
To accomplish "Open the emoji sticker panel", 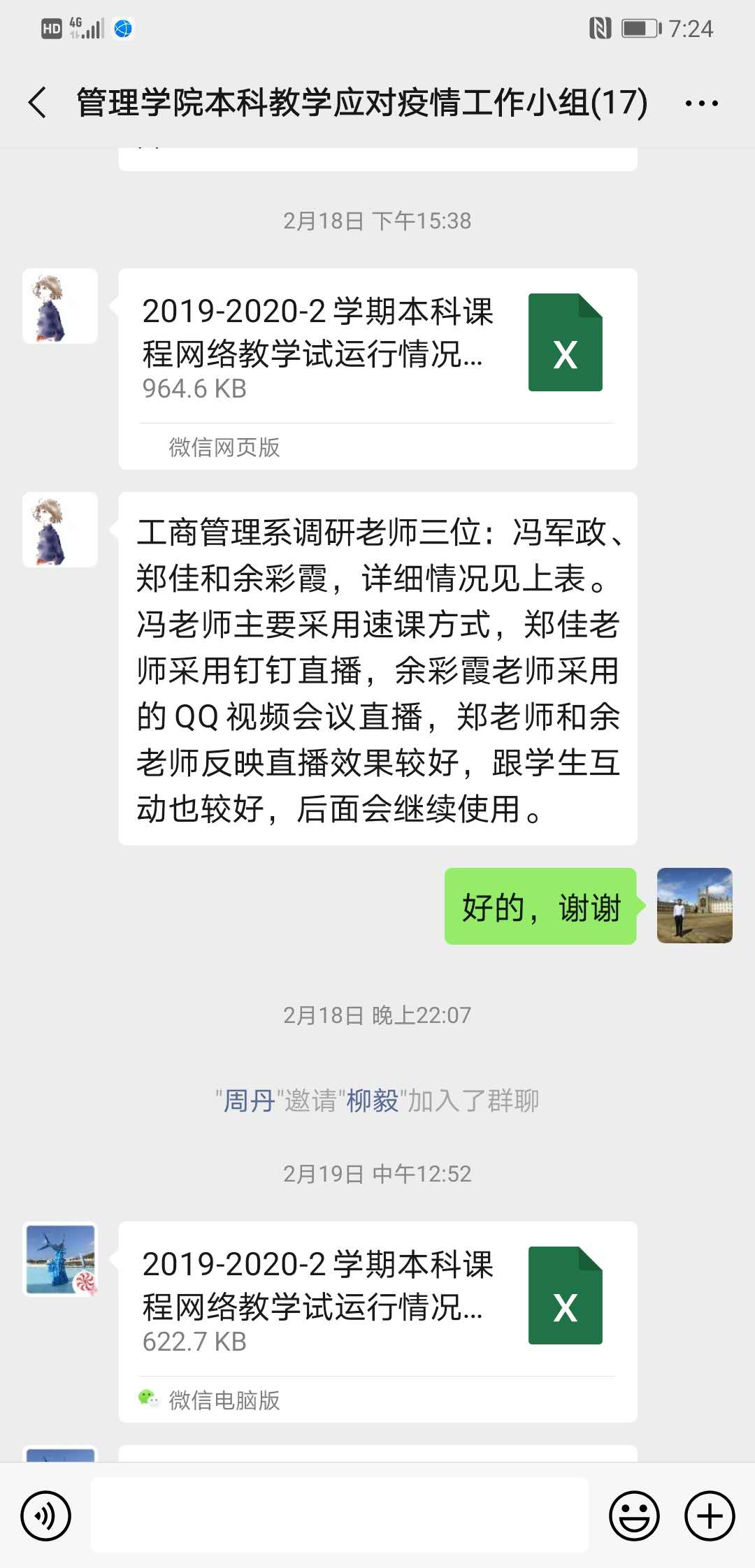I will 634,1516.
